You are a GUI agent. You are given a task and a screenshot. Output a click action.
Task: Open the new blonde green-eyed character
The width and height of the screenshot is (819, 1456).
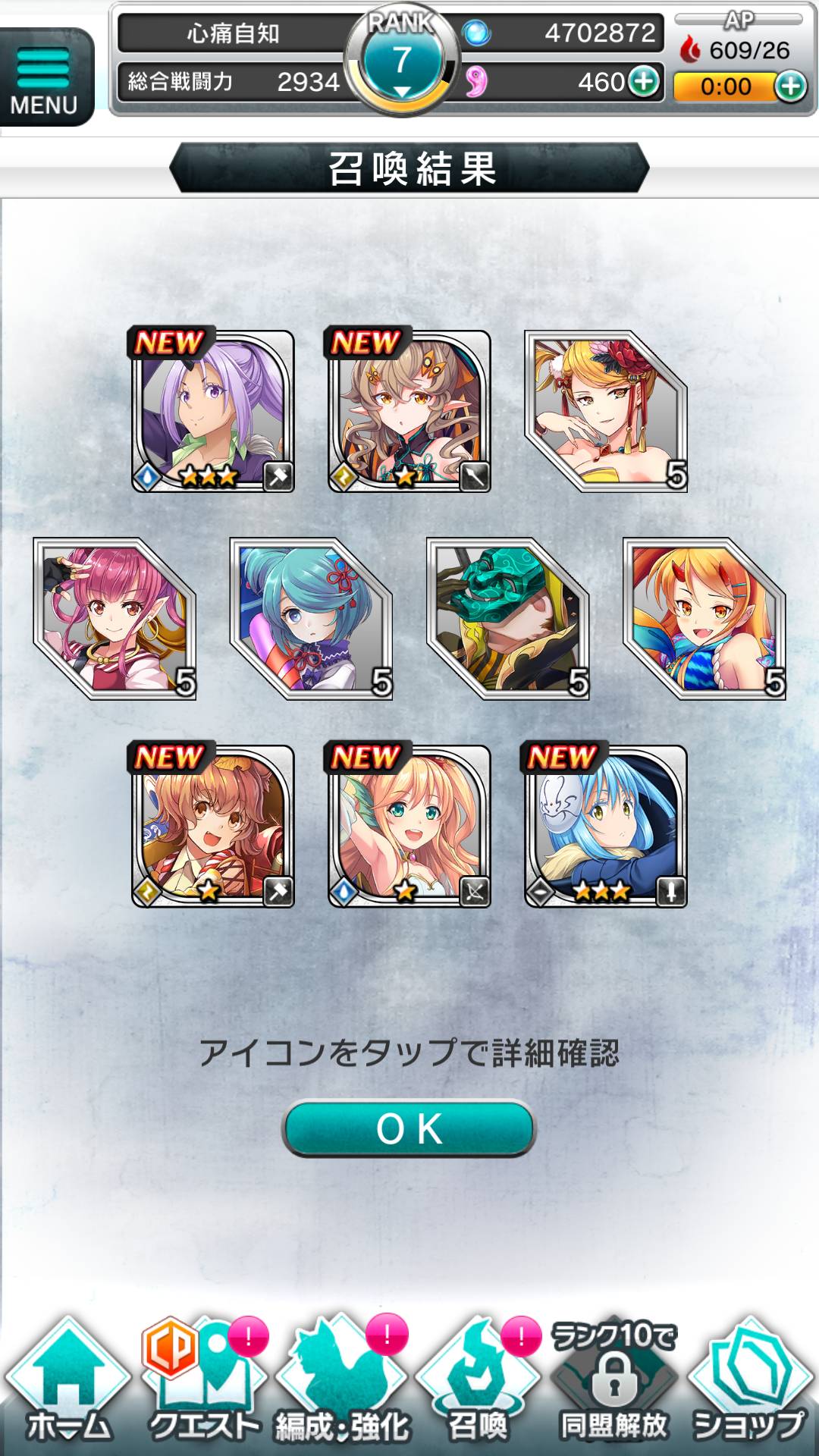coord(409,827)
